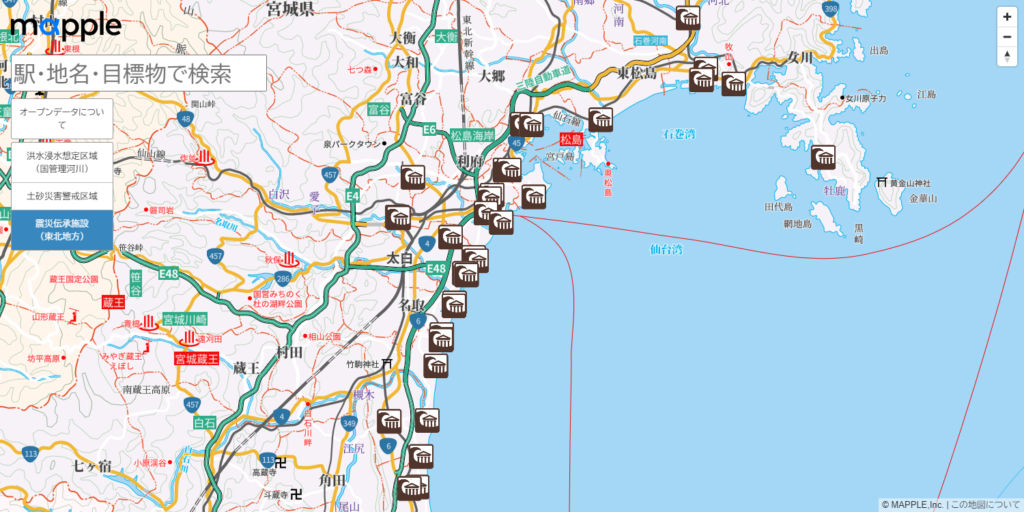Tap the 駅・地名・目標物で検索 search box
The image size is (1024, 512).
pyautogui.click(x=138, y=73)
